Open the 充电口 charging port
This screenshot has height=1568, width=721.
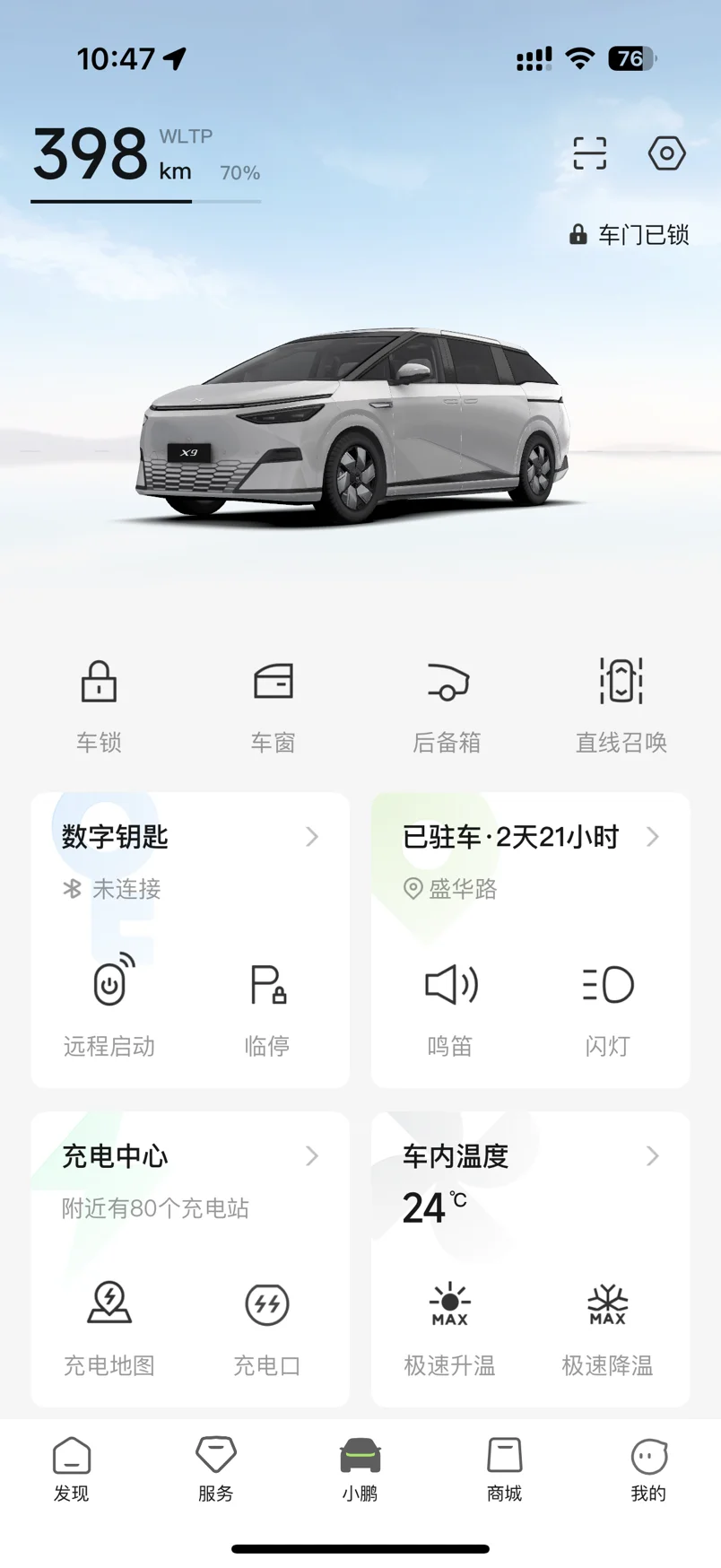pos(267,1323)
